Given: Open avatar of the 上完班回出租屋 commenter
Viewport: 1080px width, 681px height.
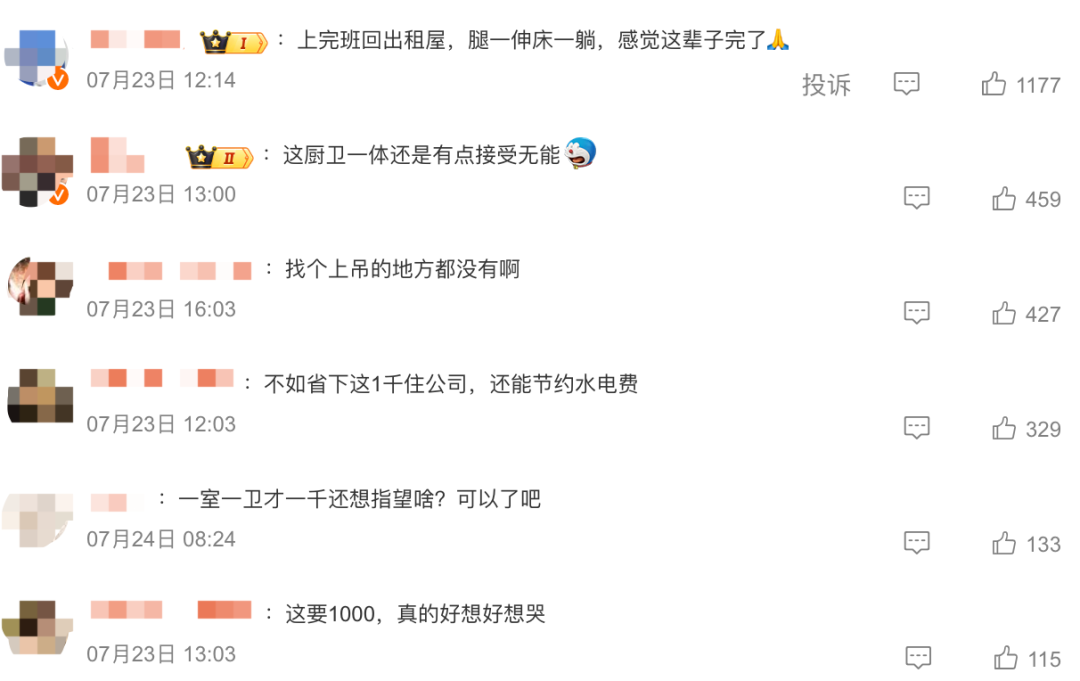Looking at the screenshot, I should click(x=38, y=58).
